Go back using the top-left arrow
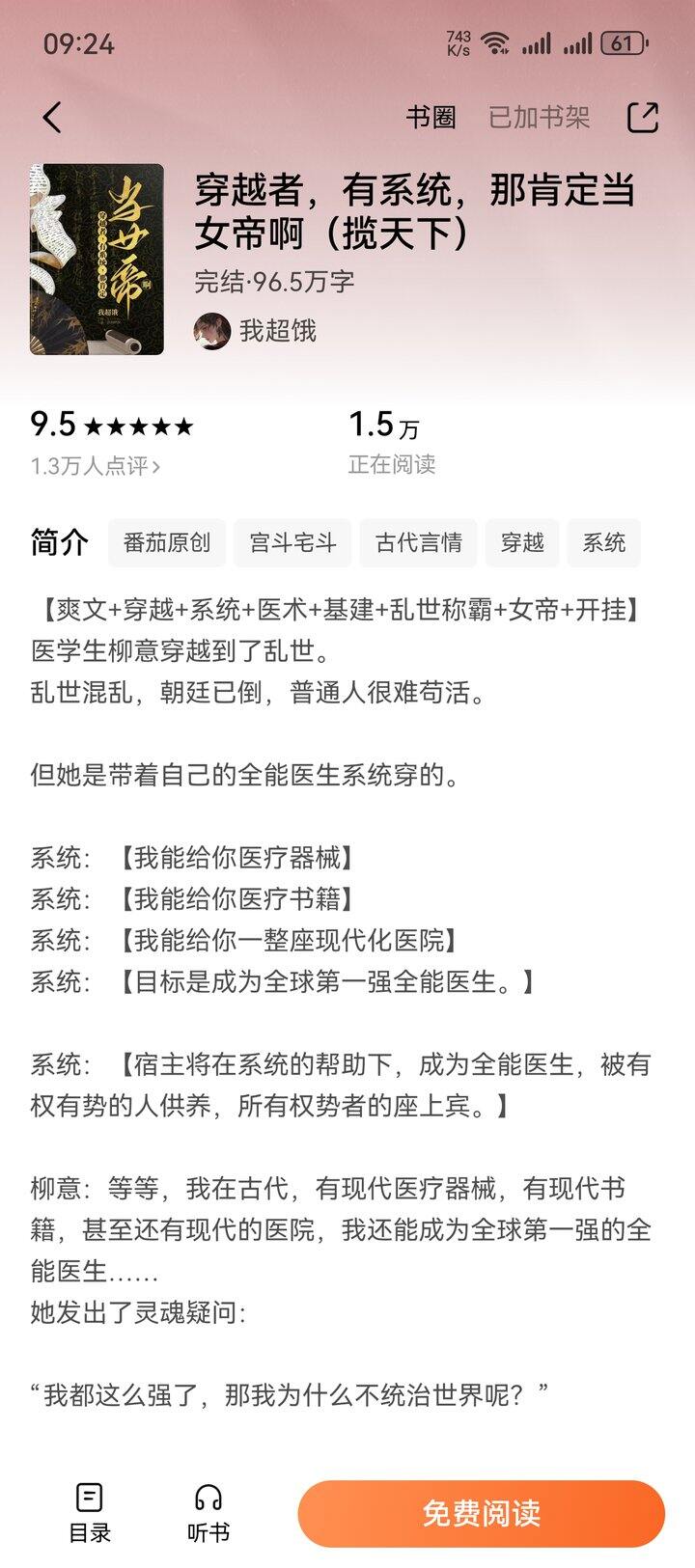The width and height of the screenshot is (695, 1568). click(52, 118)
